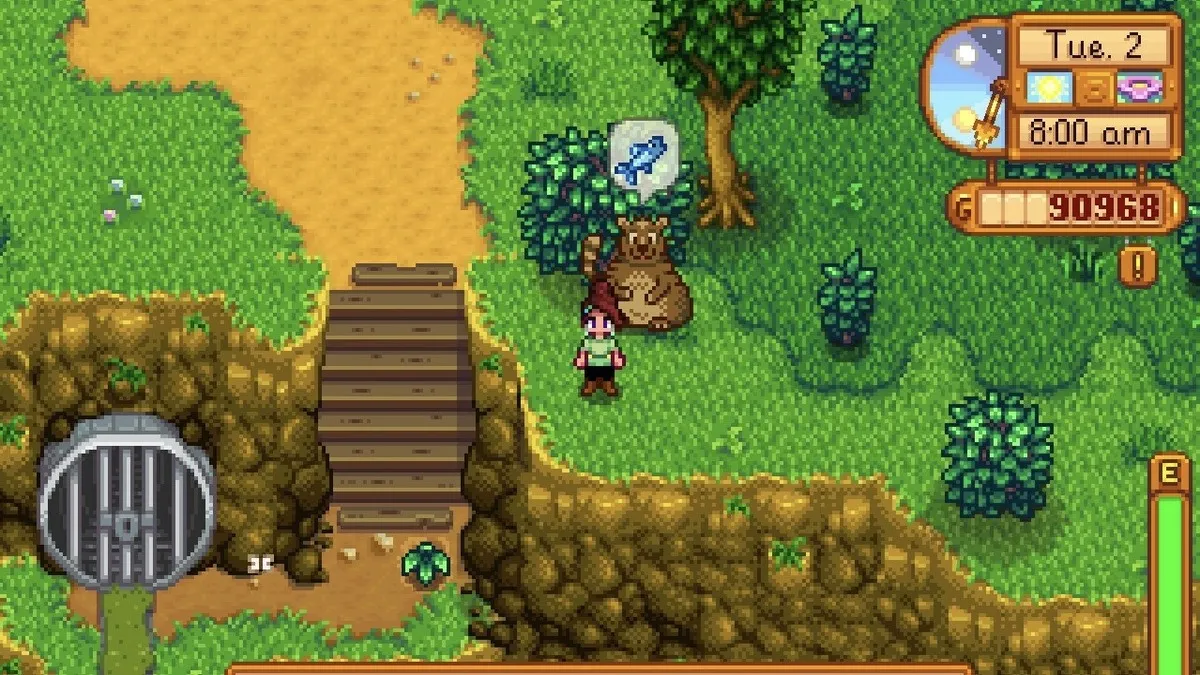Screen dimensions: 1200x675
Task: Open the quest journal exclamation icon
Action: (1138, 265)
